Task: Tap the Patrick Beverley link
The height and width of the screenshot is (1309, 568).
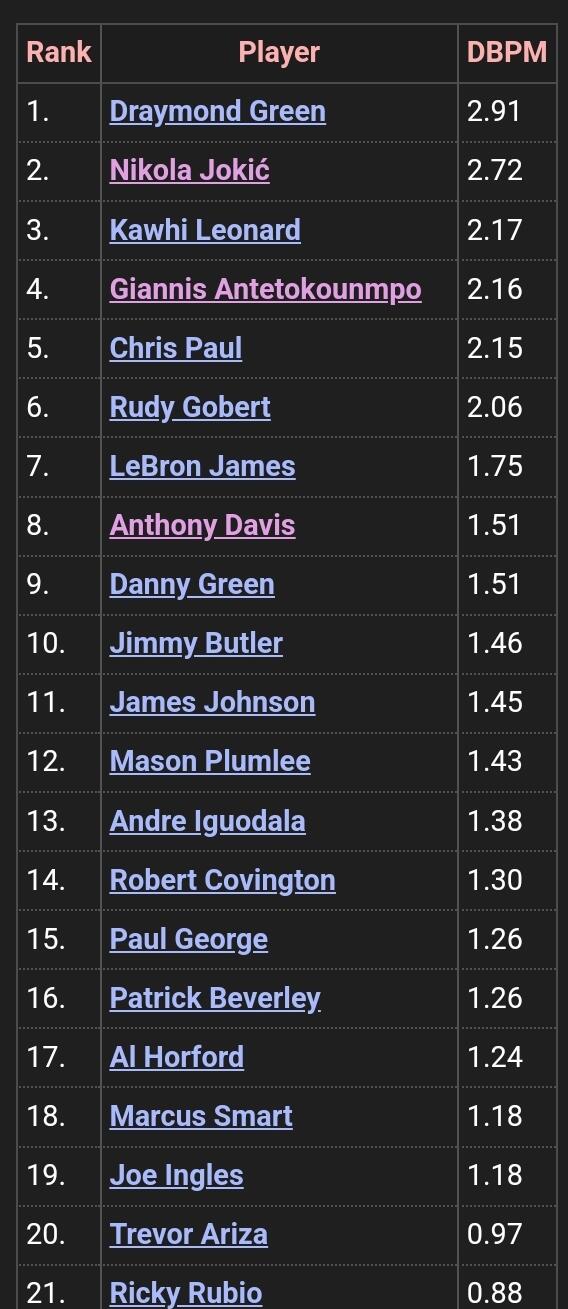Action: 215,998
